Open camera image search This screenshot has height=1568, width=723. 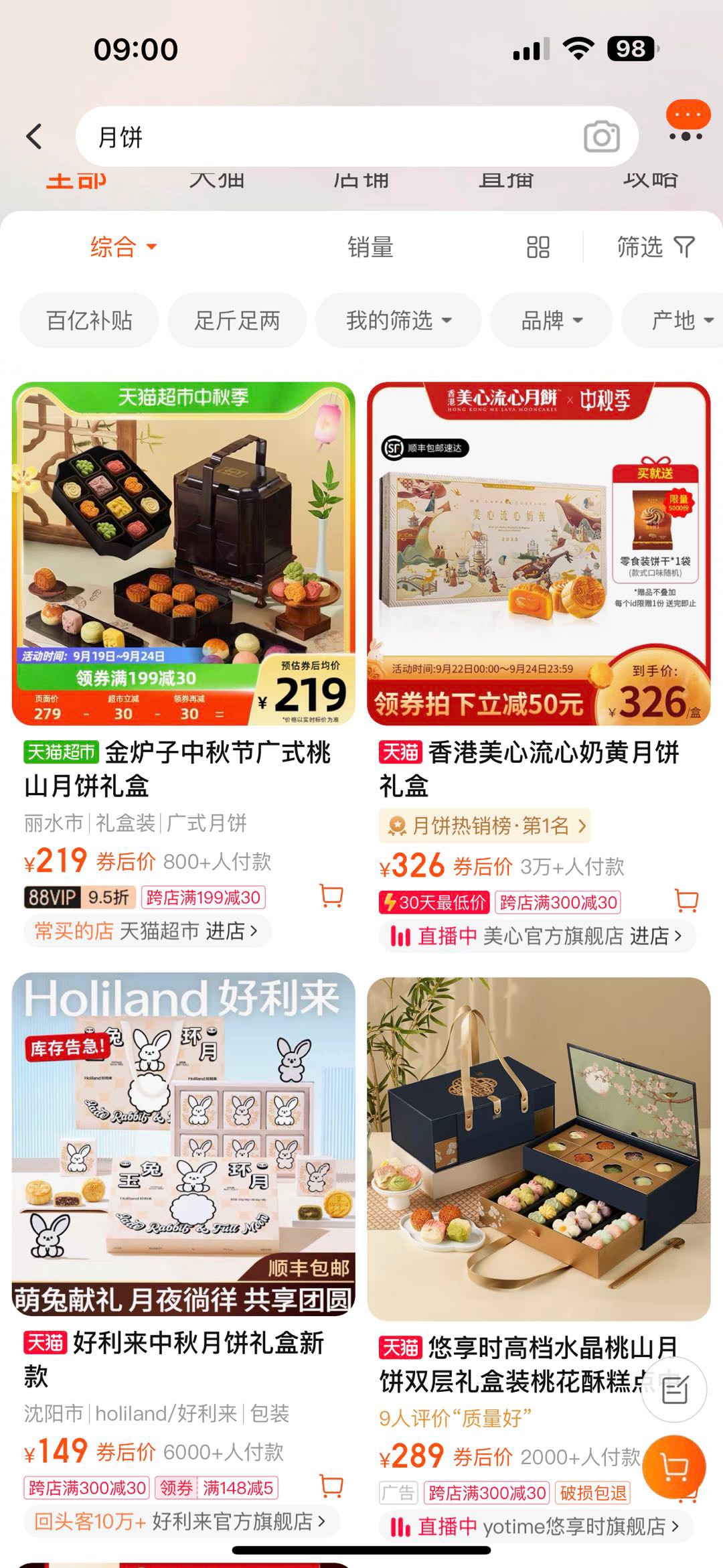[601, 137]
